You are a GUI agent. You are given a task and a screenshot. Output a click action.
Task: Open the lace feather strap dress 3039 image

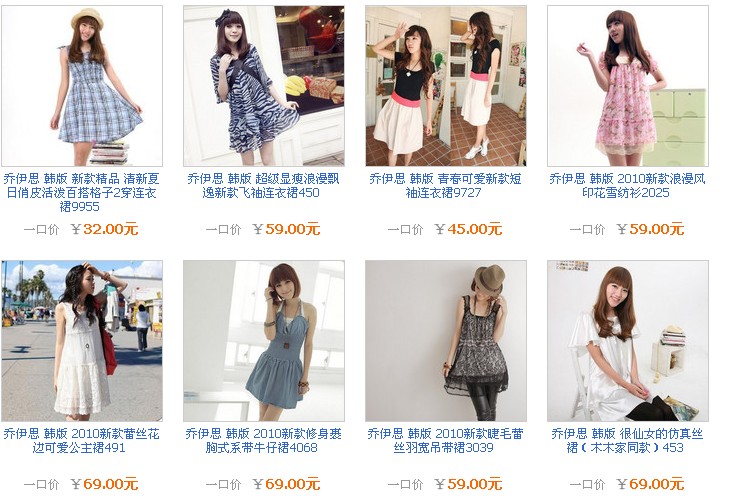coord(446,341)
